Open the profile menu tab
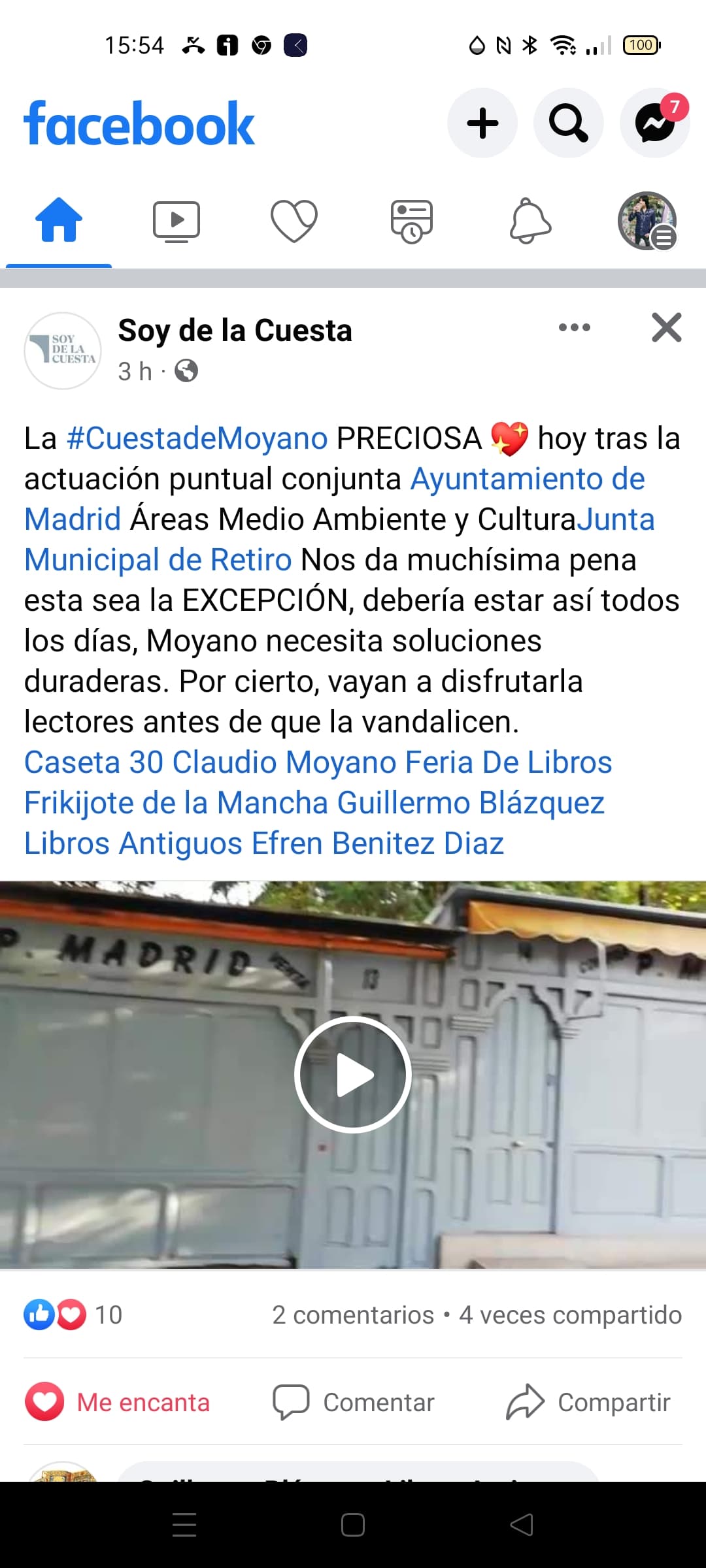This screenshot has height=1568, width=706. tap(647, 221)
